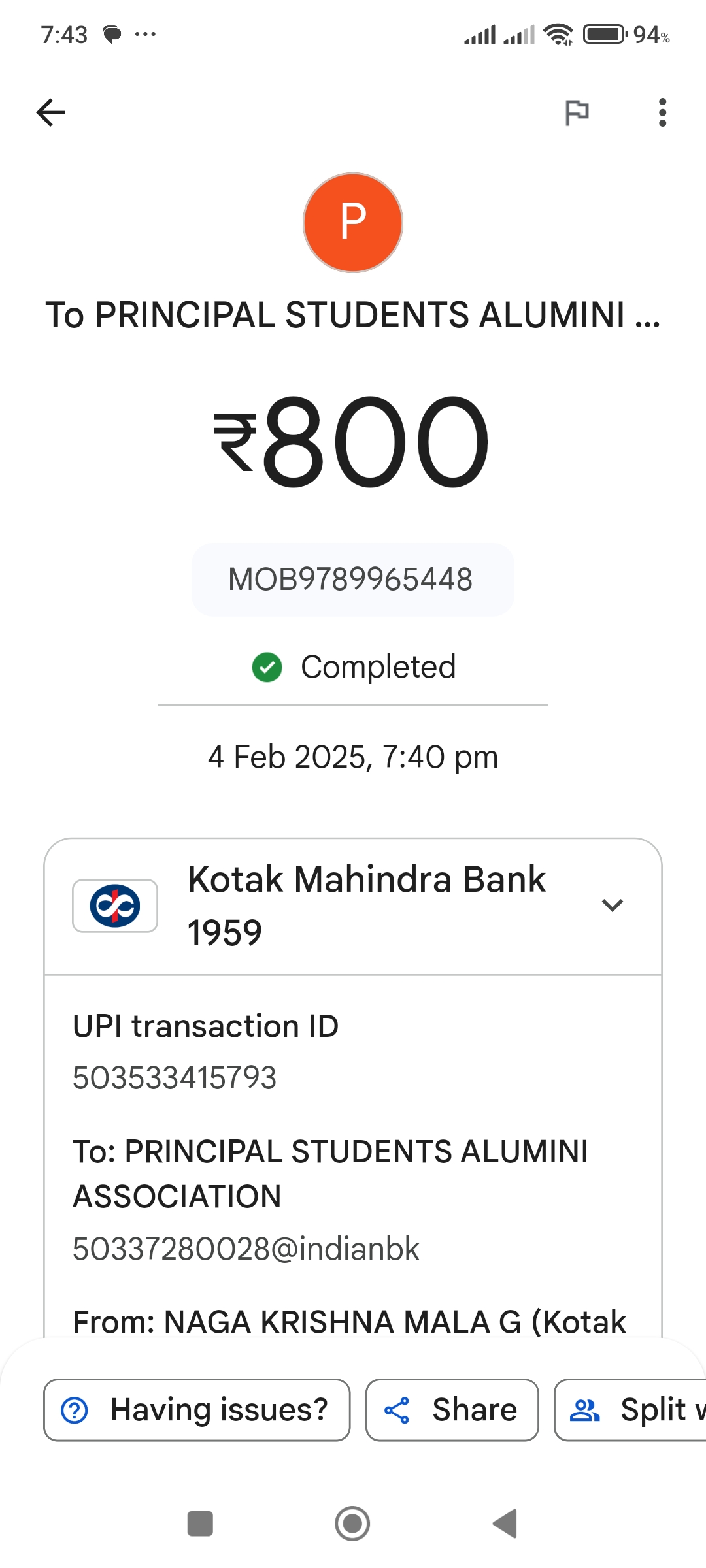
Task: Open the PRINCIPAL STUDENTS ALUMINI payee avatar
Action: tap(353, 222)
